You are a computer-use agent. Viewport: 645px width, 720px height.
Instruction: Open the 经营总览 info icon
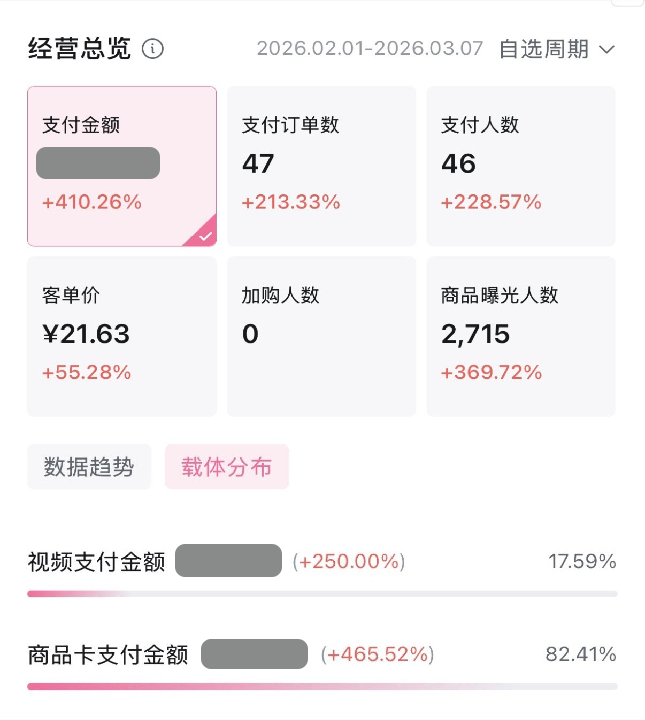153,49
